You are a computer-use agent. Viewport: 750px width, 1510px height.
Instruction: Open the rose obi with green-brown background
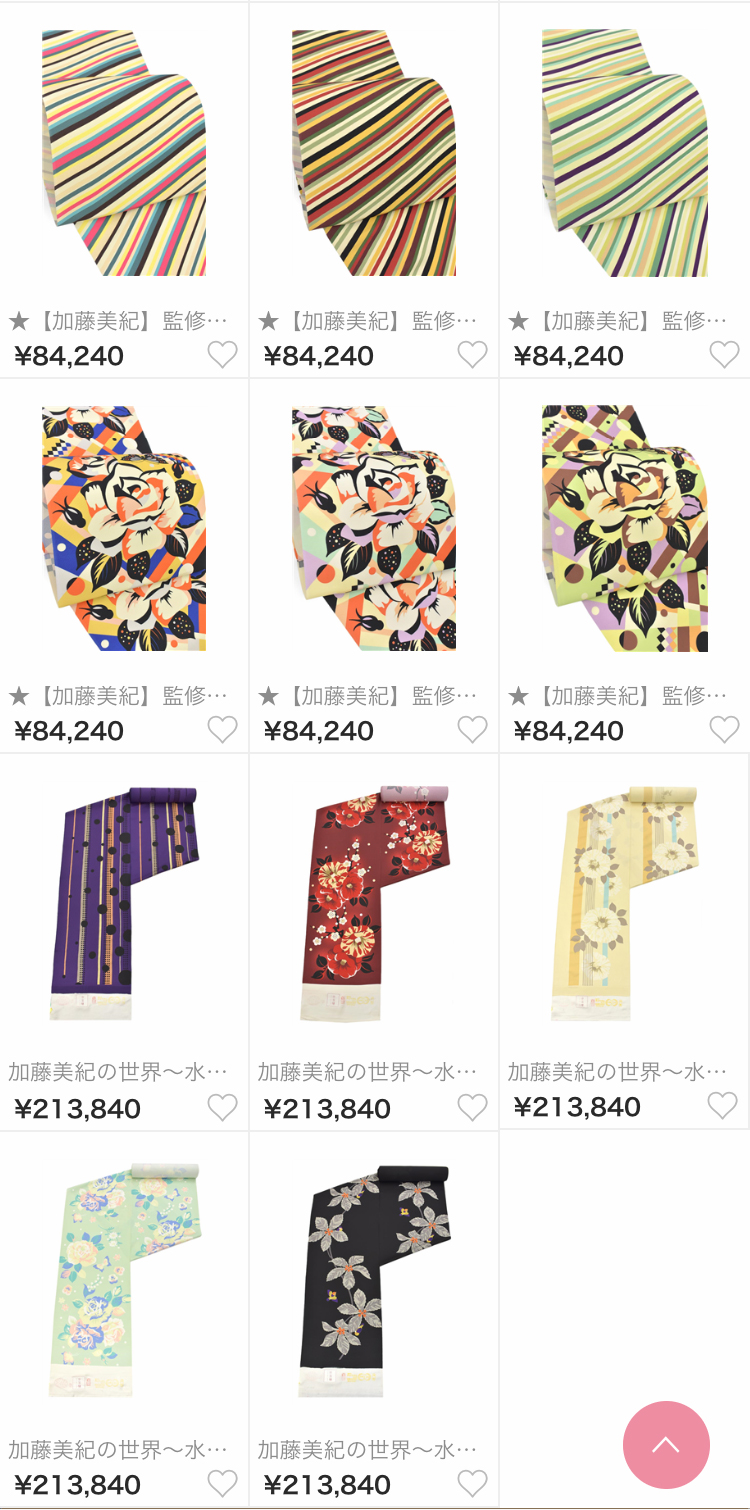point(624,528)
